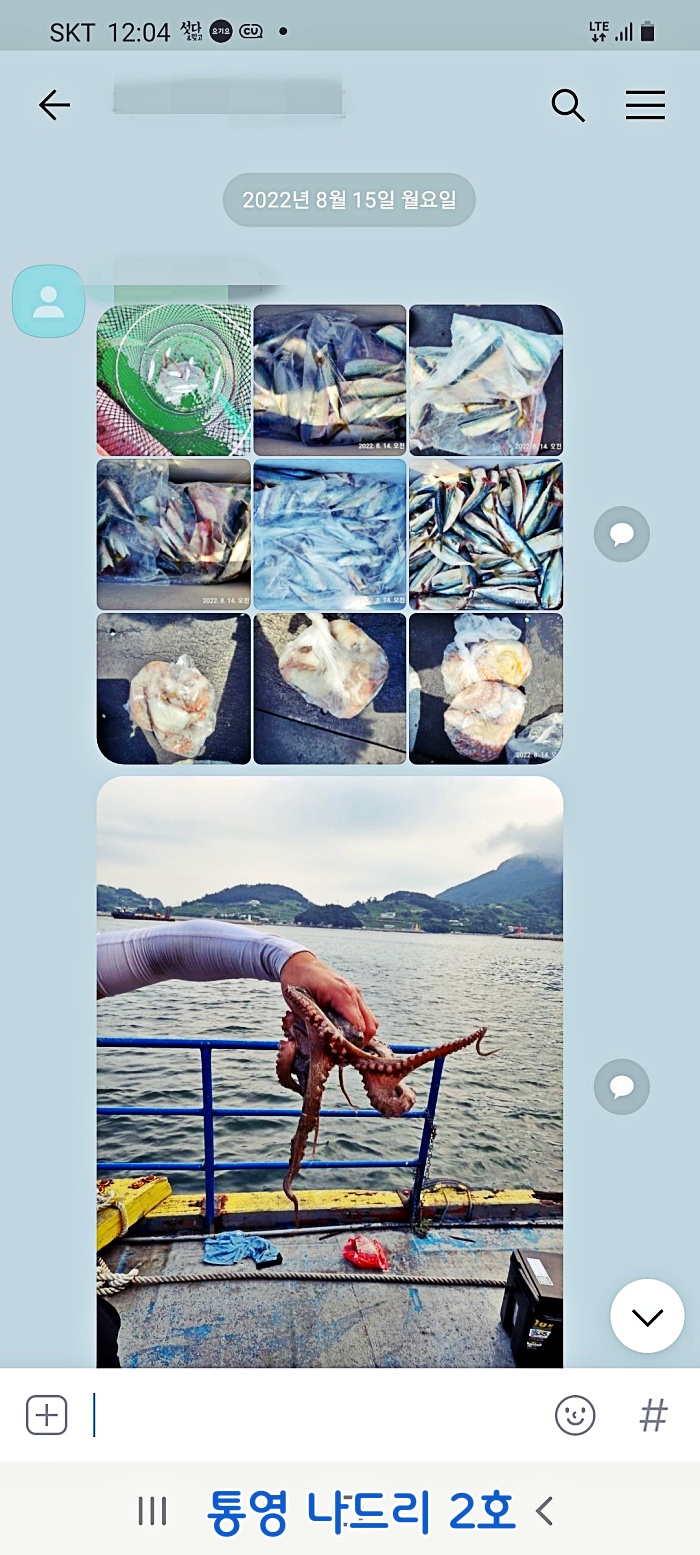700x1555 pixels.
Task: Jump to the latest messages
Action: 647,1316
